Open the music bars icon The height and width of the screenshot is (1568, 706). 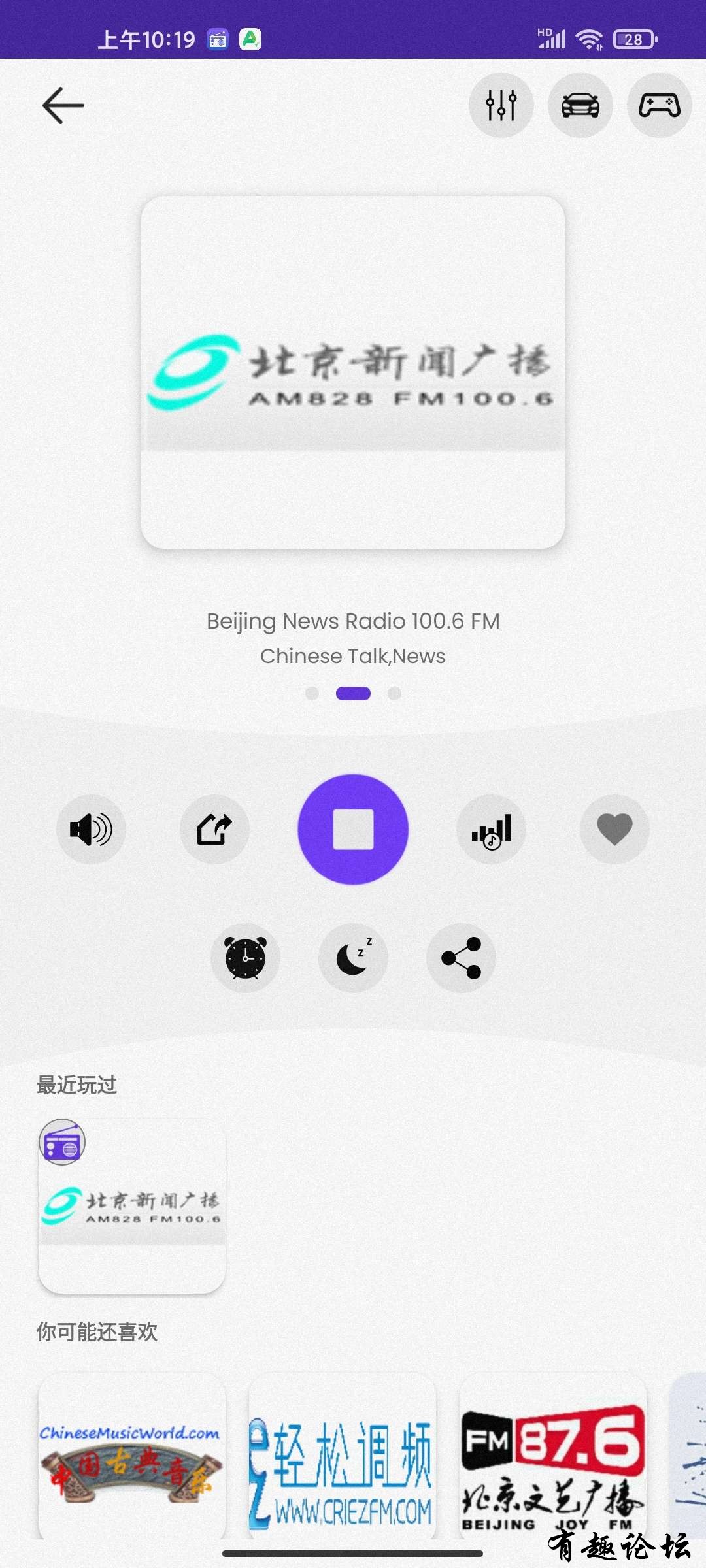click(x=491, y=829)
